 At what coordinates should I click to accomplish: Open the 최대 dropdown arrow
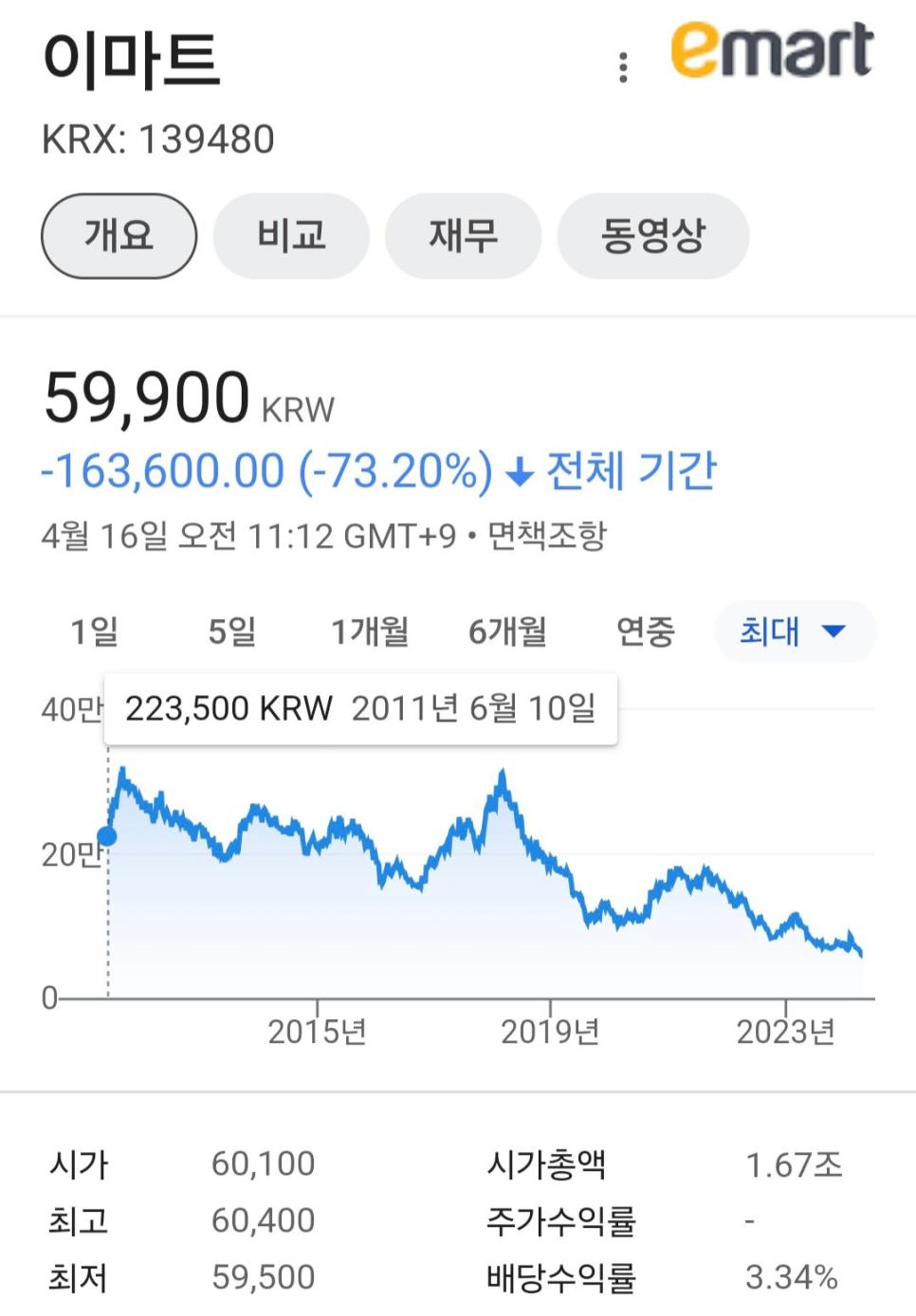coord(832,631)
